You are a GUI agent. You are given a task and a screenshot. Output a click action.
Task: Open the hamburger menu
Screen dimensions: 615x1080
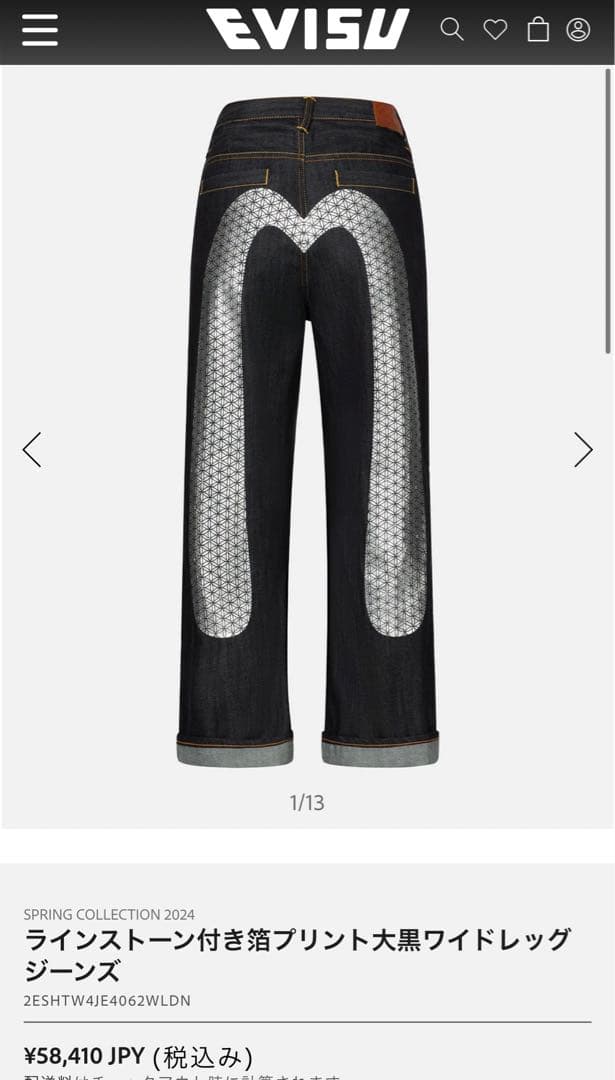click(39, 30)
